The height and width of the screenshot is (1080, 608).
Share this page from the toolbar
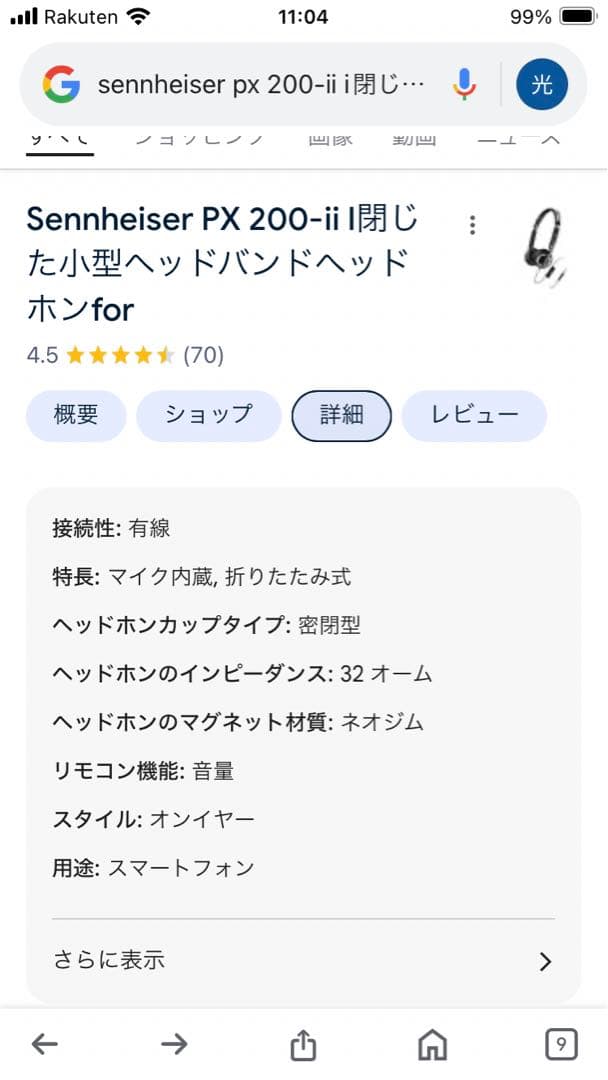point(303,1045)
